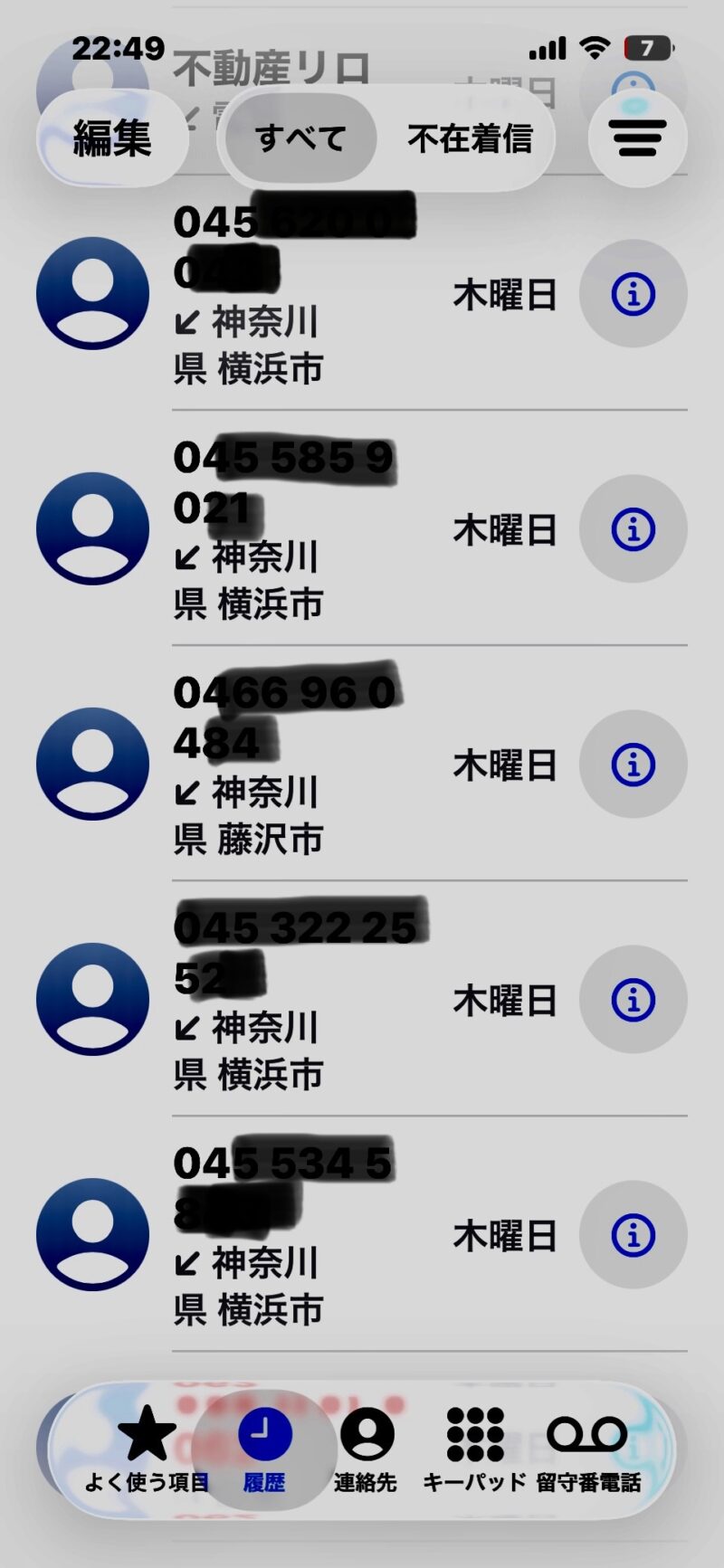Viewport: 724px width, 1568px height.
Task: Show info for the 0466 藤沢市 call
Action: (x=633, y=765)
